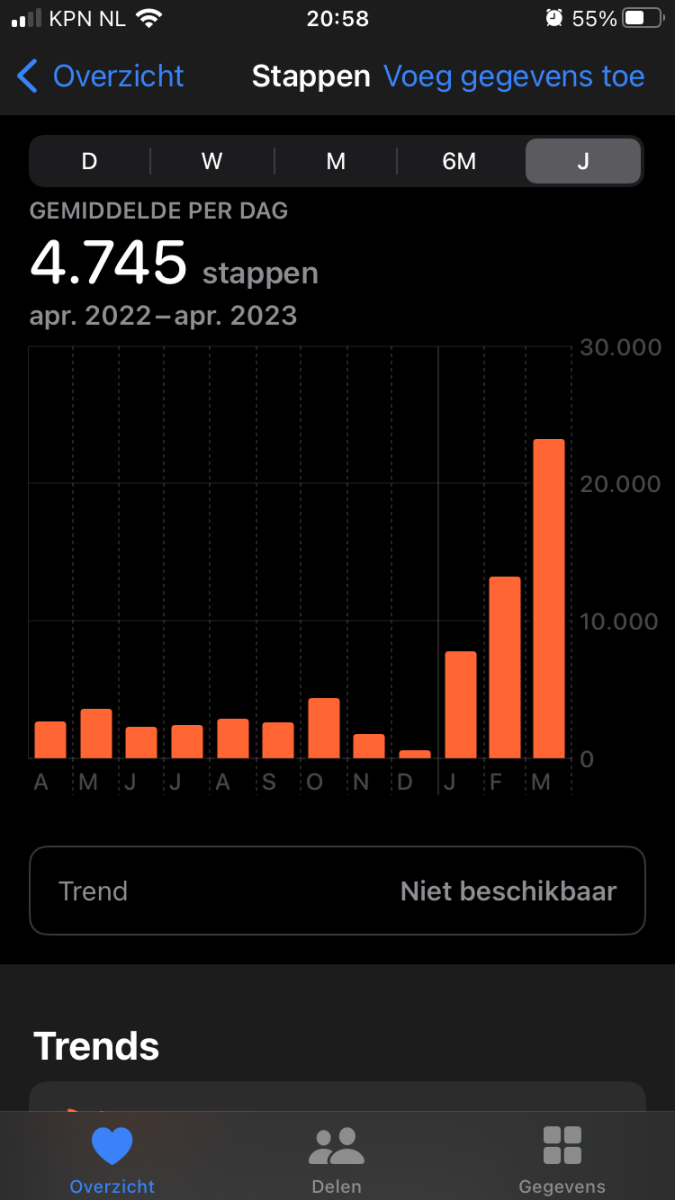This screenshot has height=1200, width=675.
Task: Switch to the 6M view
Action: pos(459,161)
